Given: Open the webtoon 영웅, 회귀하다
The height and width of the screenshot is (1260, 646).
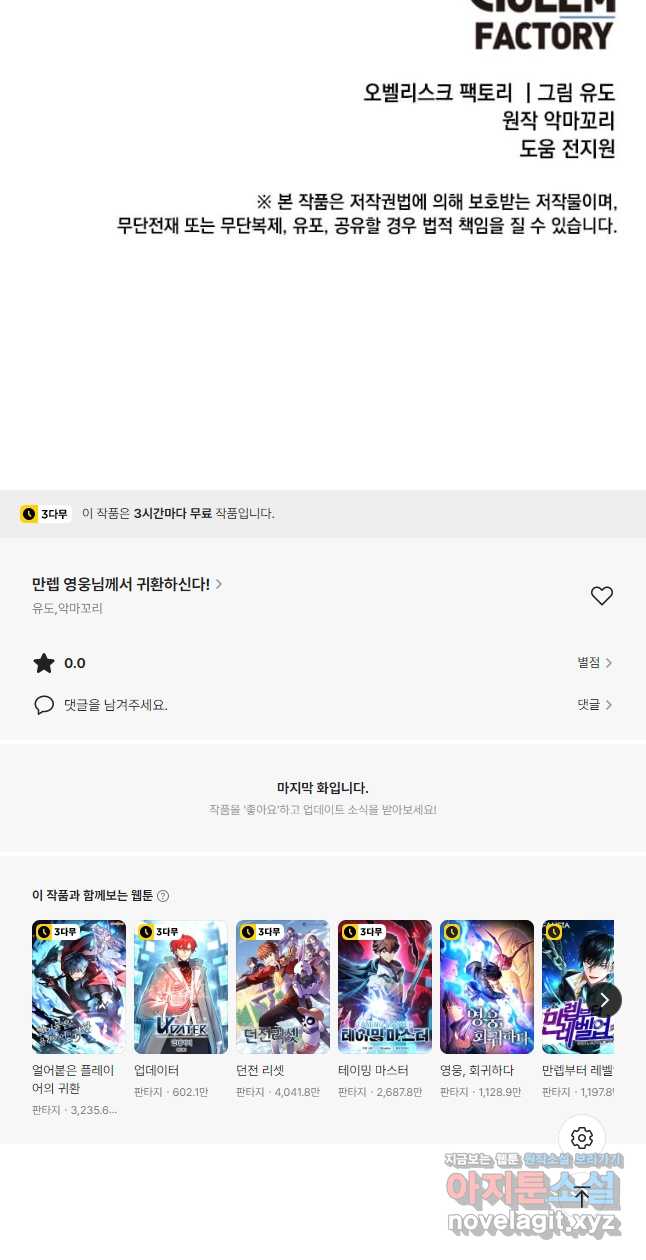Looking at the screenshot, I should [487, 987].
